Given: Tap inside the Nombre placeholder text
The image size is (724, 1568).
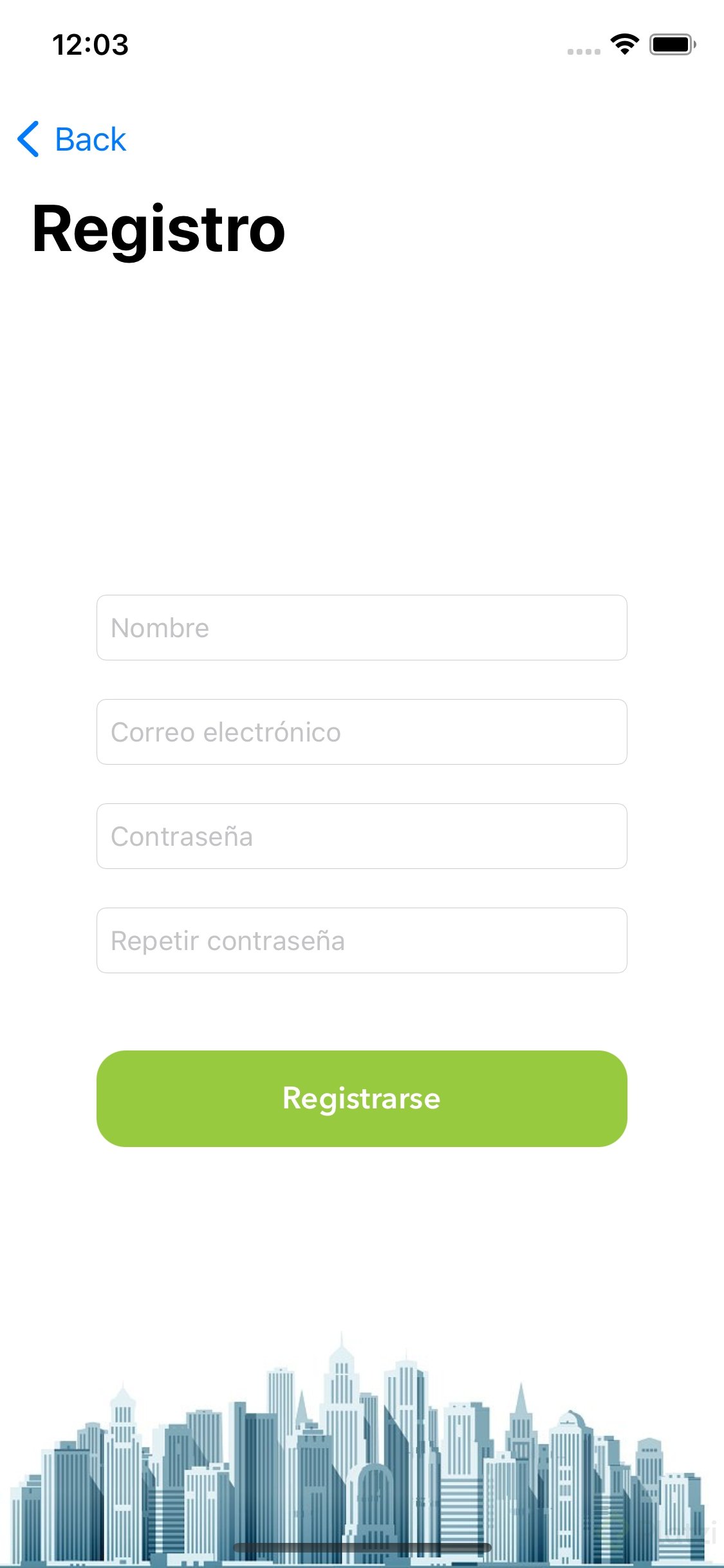Looking at the screenshot, I should (x=160, y=628).
